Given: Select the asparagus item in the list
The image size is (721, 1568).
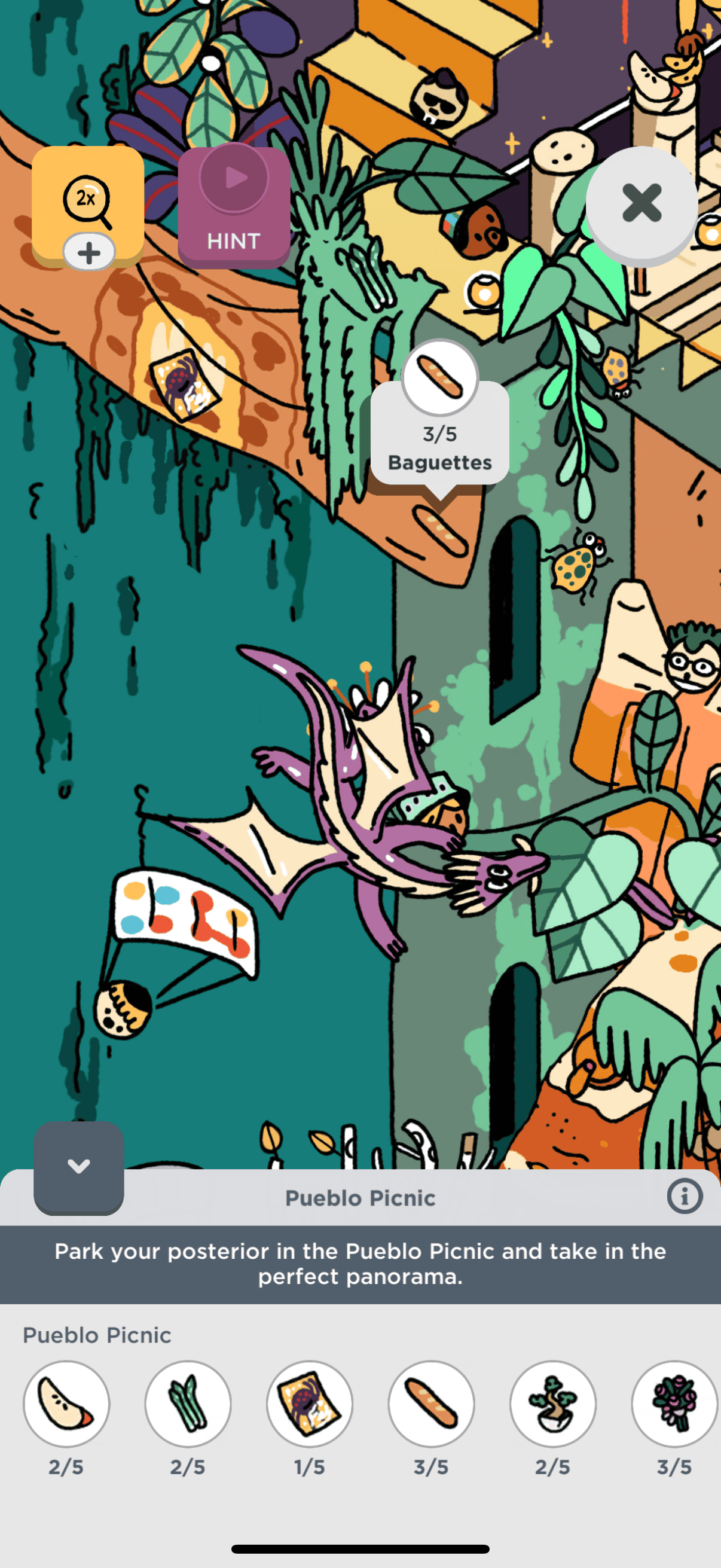Looking at the screenshot, I should (188, 1404).
